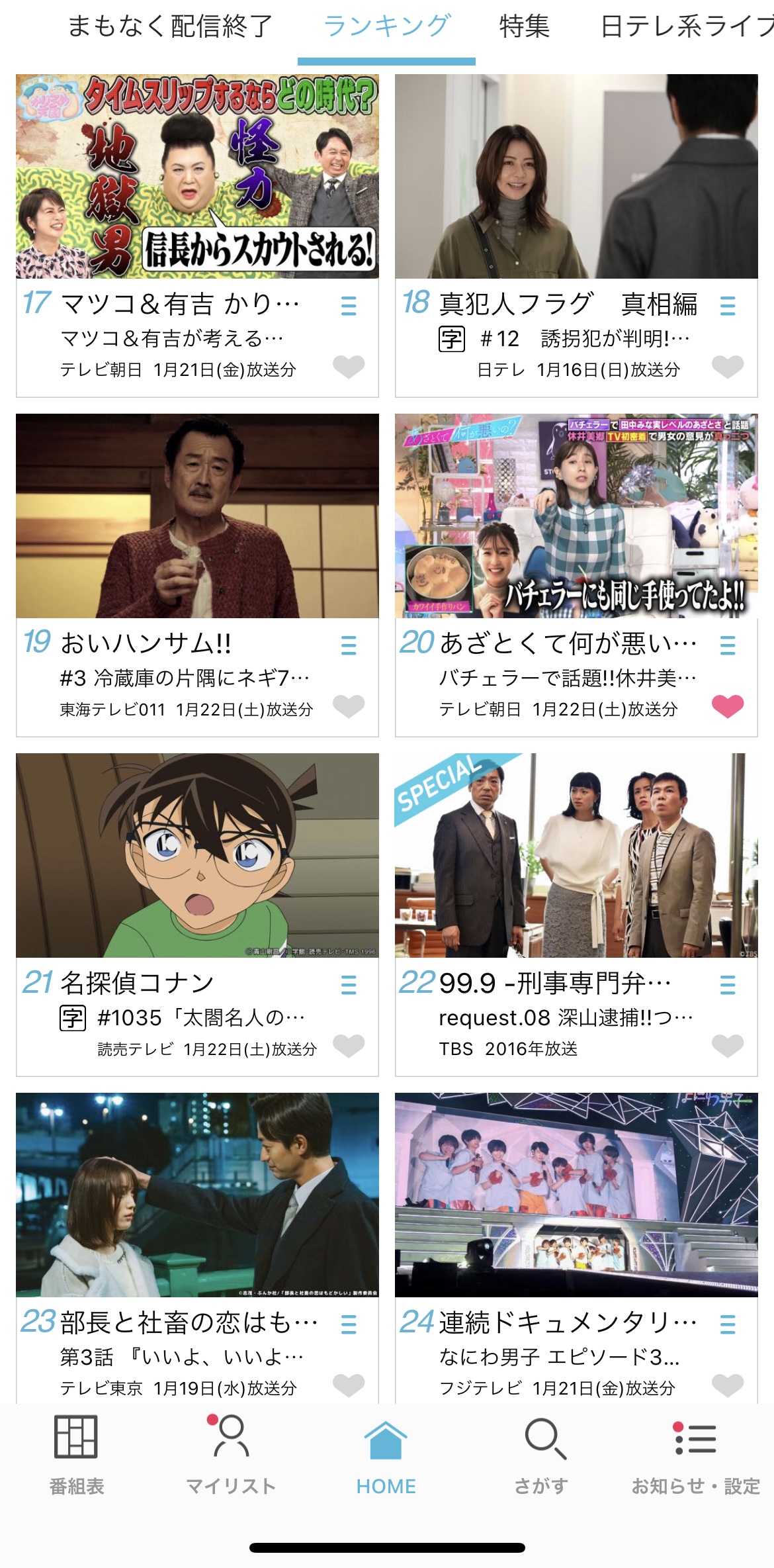This screenshot has width=774, height=1568.
Task: Open the 真犯人フラグ 真相編 #12 thumbnail
Action: [x=576, y=176]
